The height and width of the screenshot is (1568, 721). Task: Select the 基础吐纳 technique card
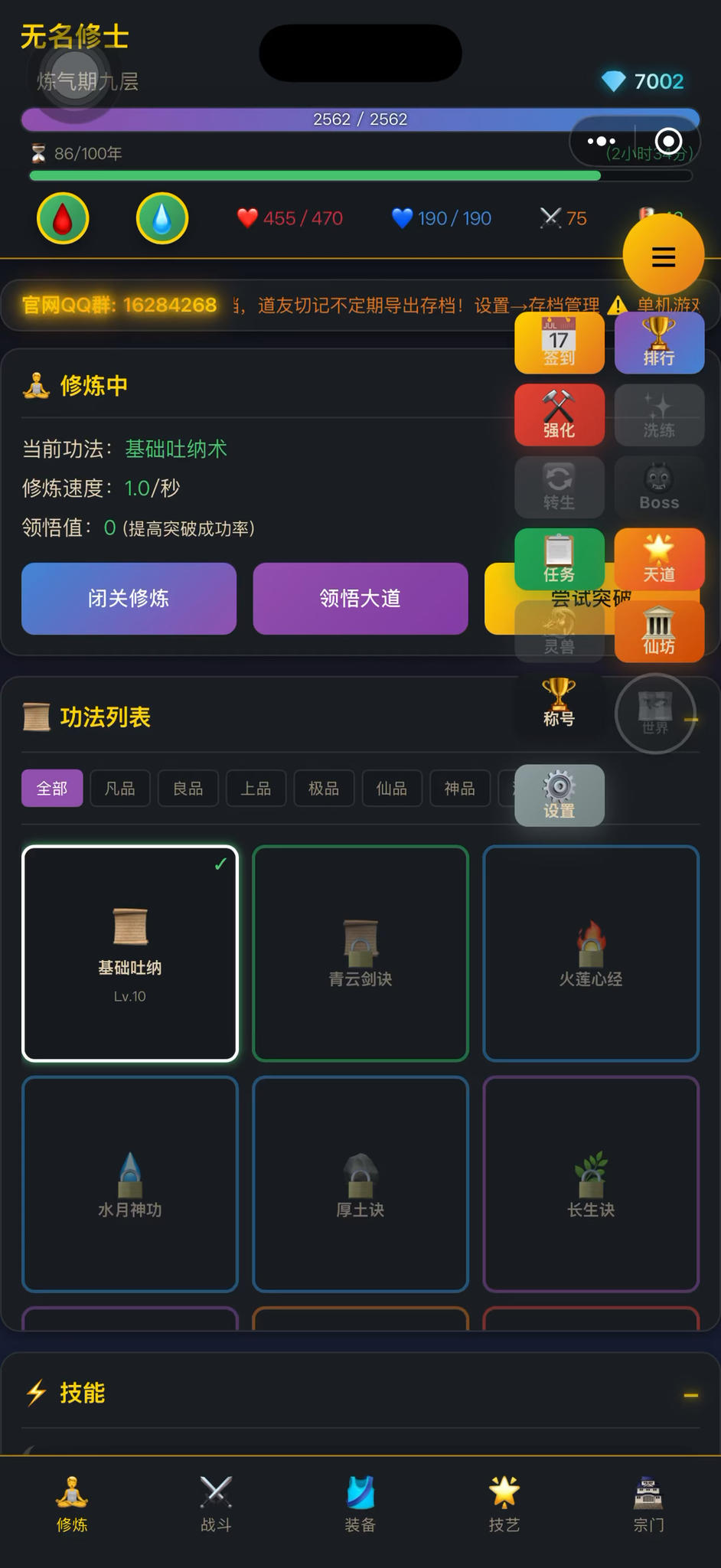tap(130, 953)
